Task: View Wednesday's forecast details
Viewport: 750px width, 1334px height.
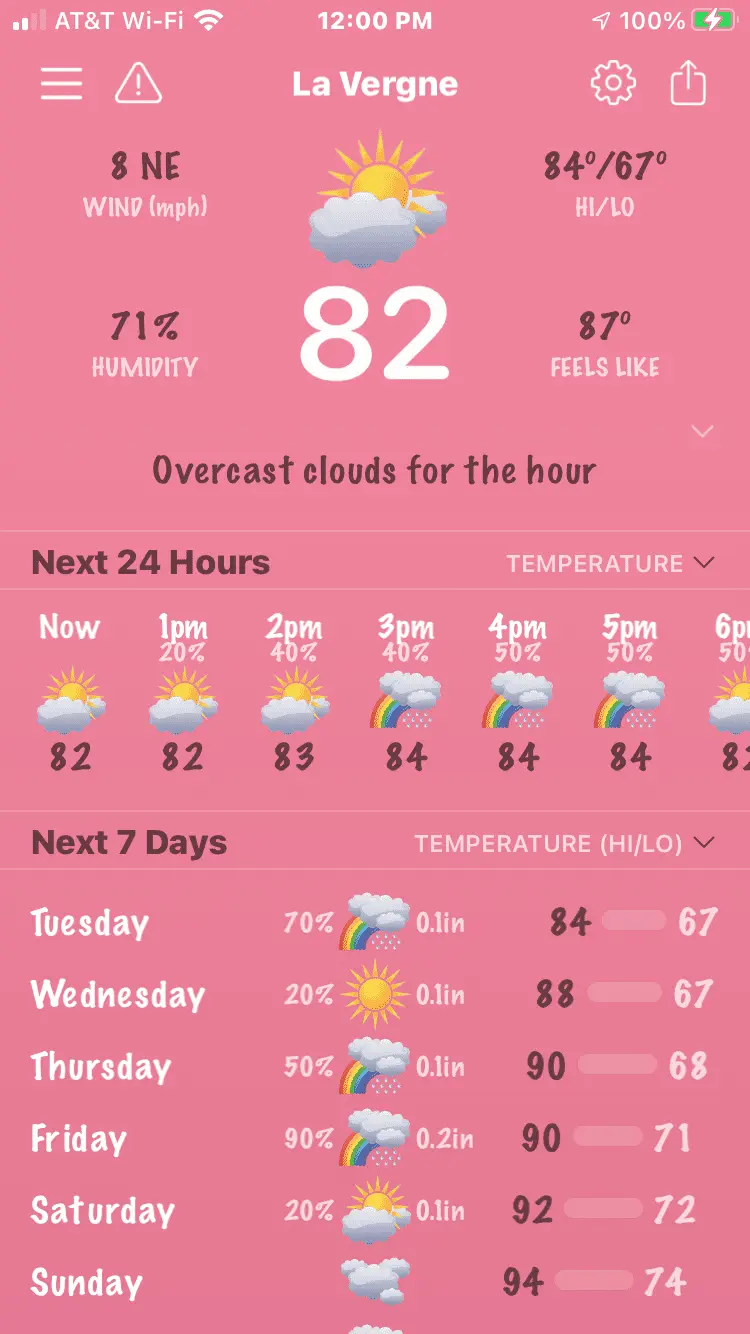Action: click(x=374, y=994)
